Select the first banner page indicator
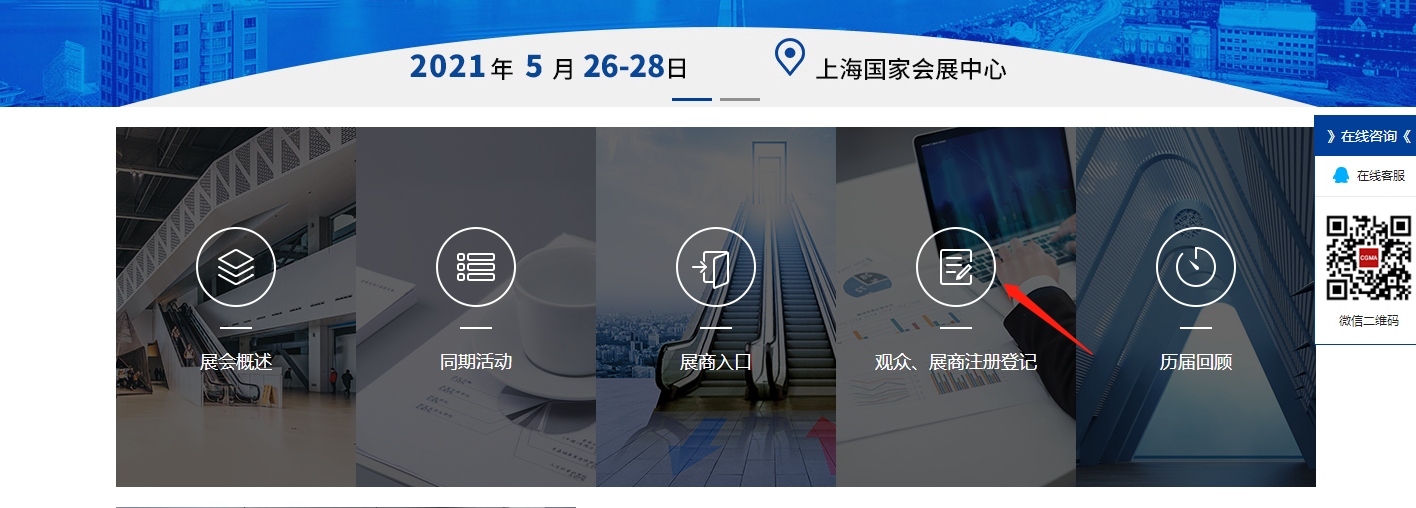This screenshot has width=1416, height=508. pyautogui.click(x=692, y=99)
